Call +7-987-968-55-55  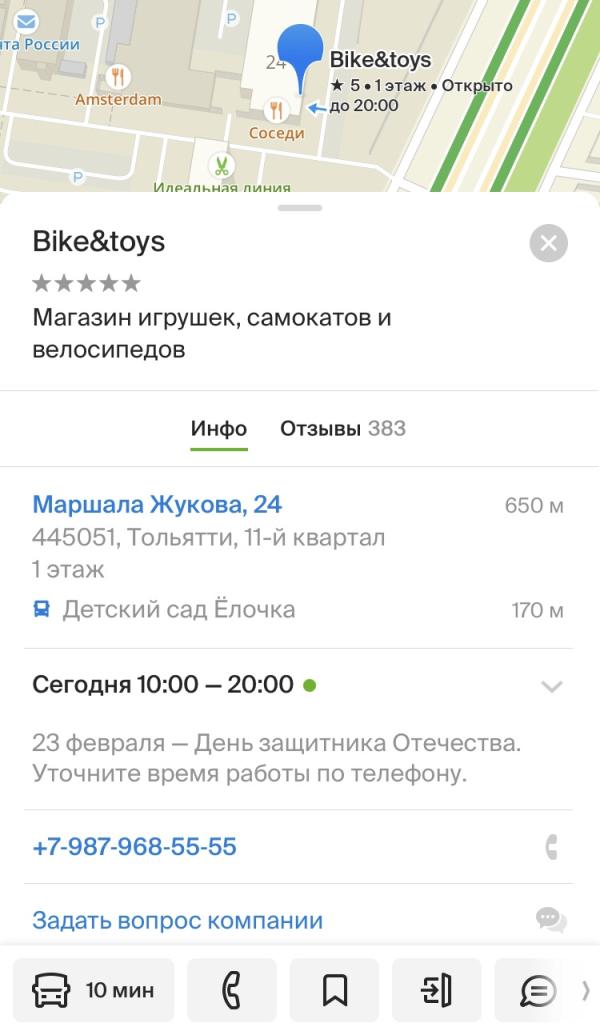pos(135,847)
